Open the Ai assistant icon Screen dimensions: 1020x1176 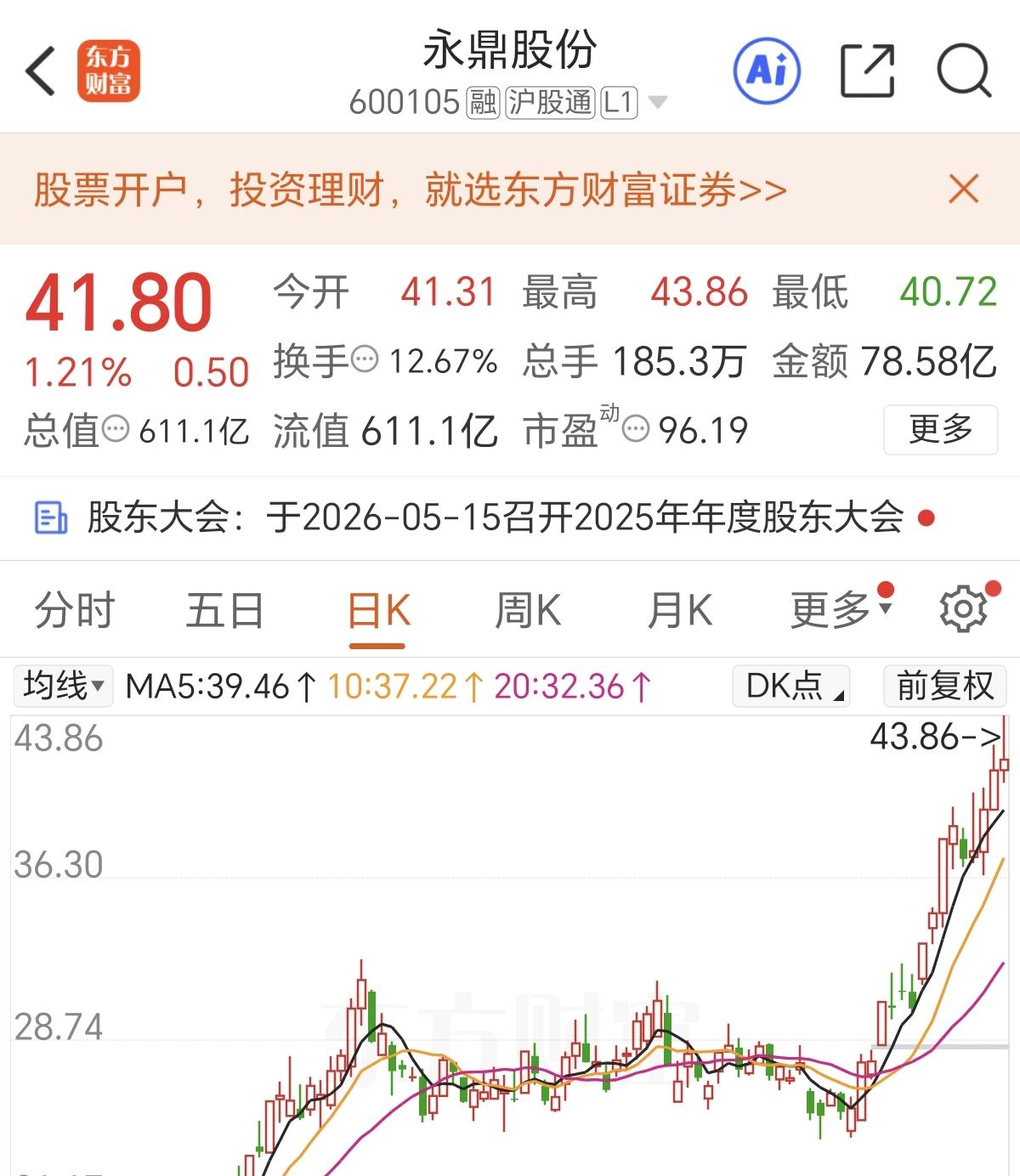point(767,71)
